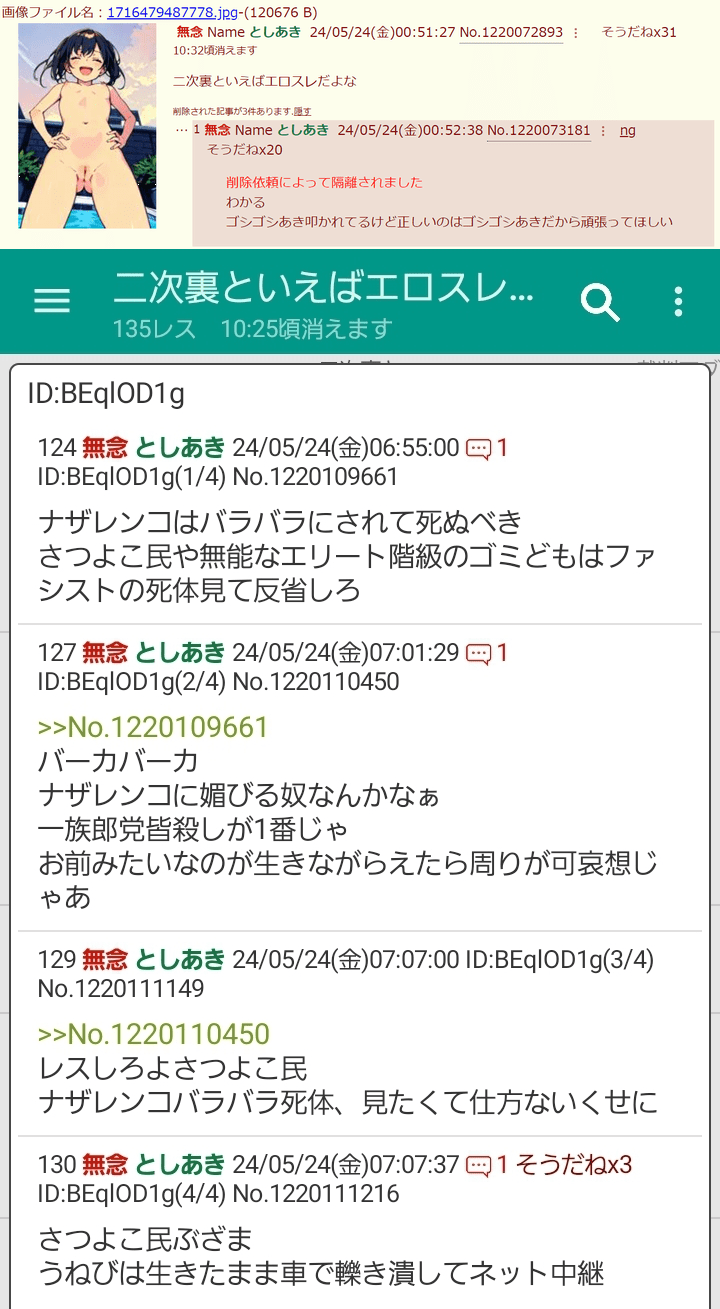View the reply to post 130
Screen dimensions: 720x1309
pos(487,1164)
